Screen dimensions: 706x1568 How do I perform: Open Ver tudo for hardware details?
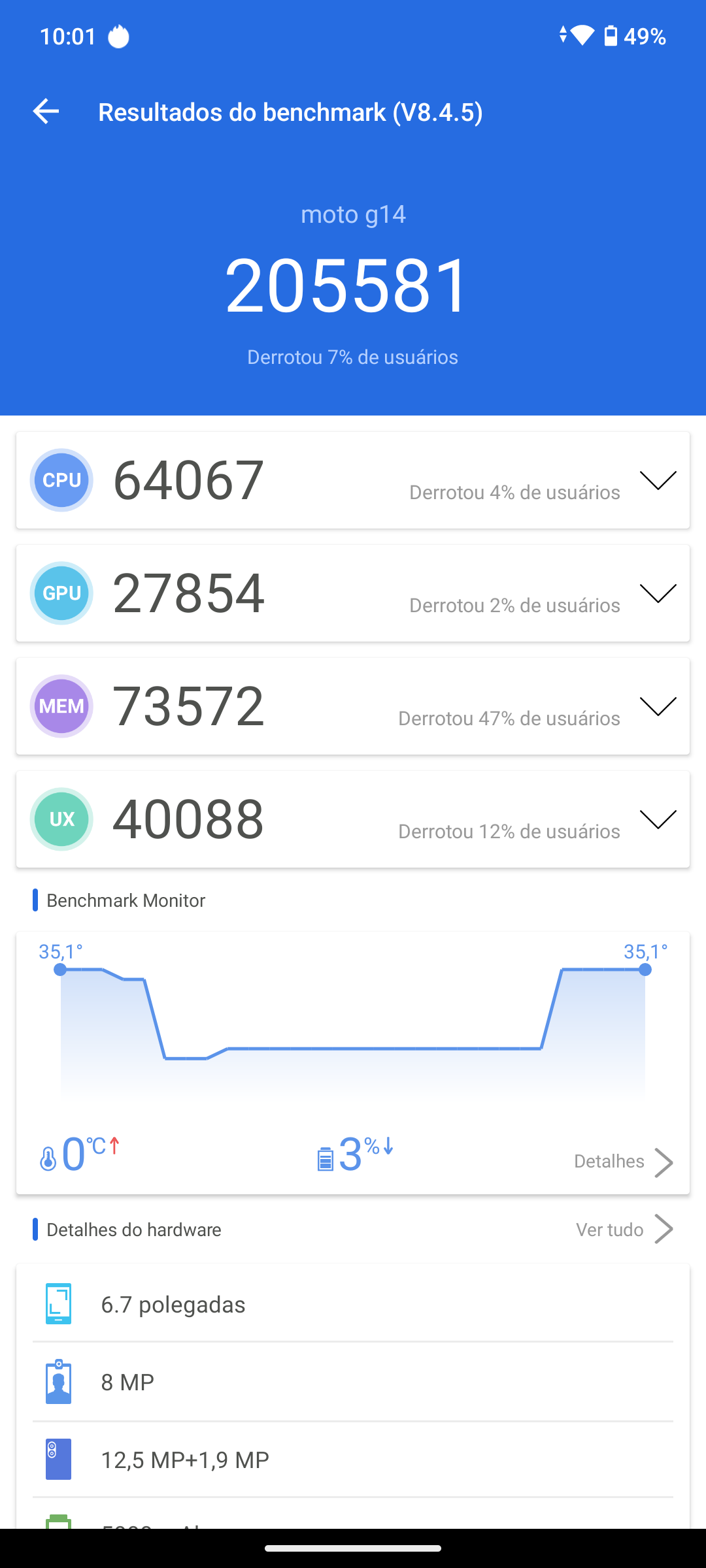click(x=623, y=1230)
